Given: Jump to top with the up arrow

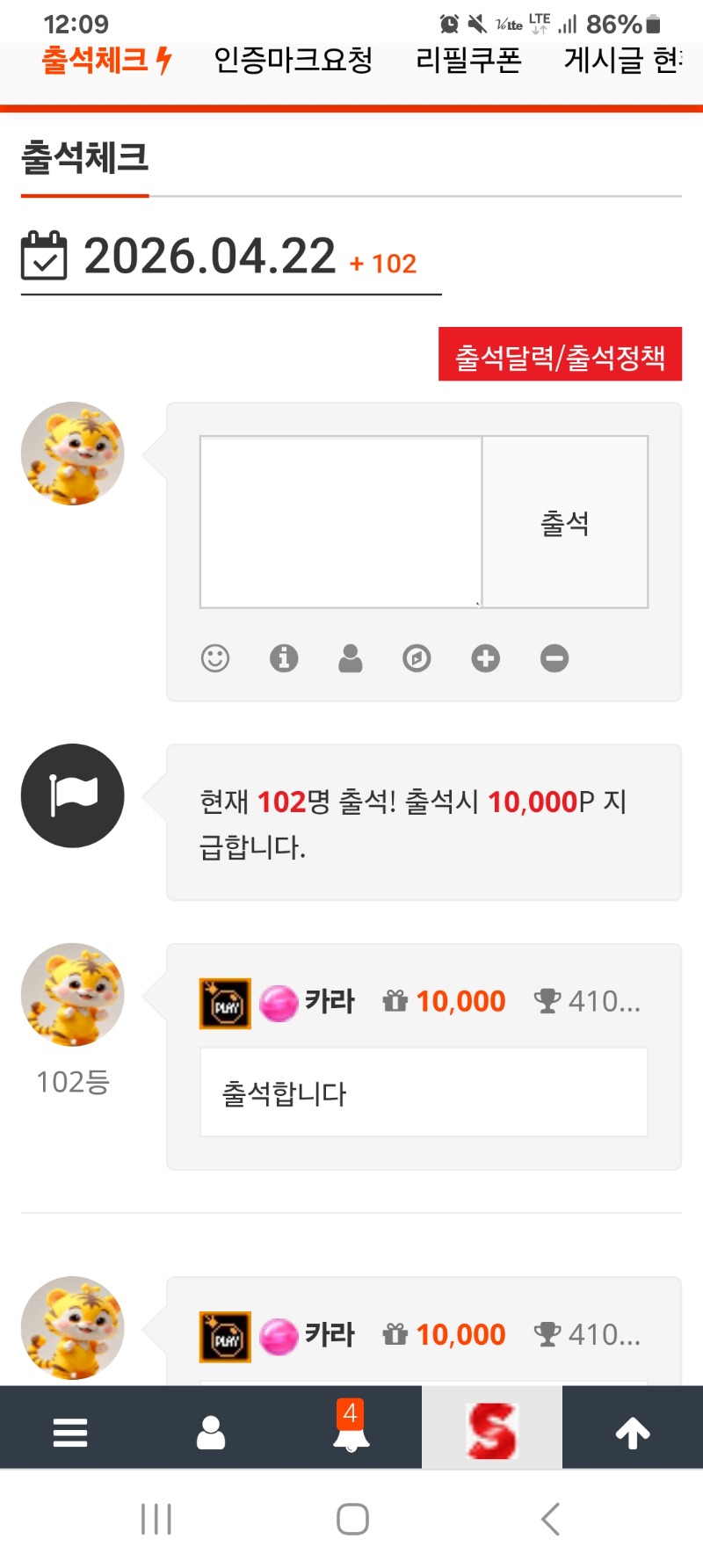Looking at the screenshot, I should click(633, 1432).
